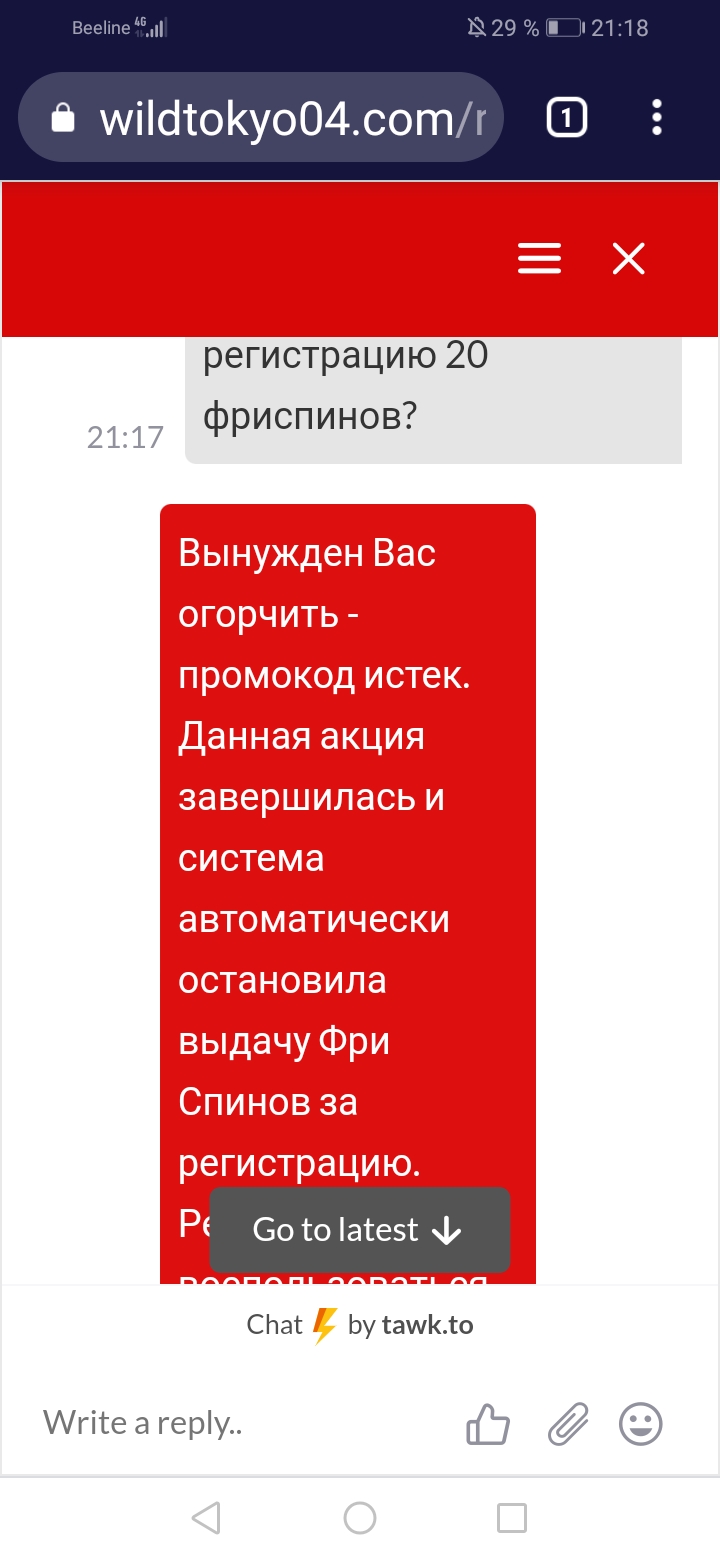Open the browser tab switcher
The width and height of the screenshot is (720, 1560).
tap(566, 119)
